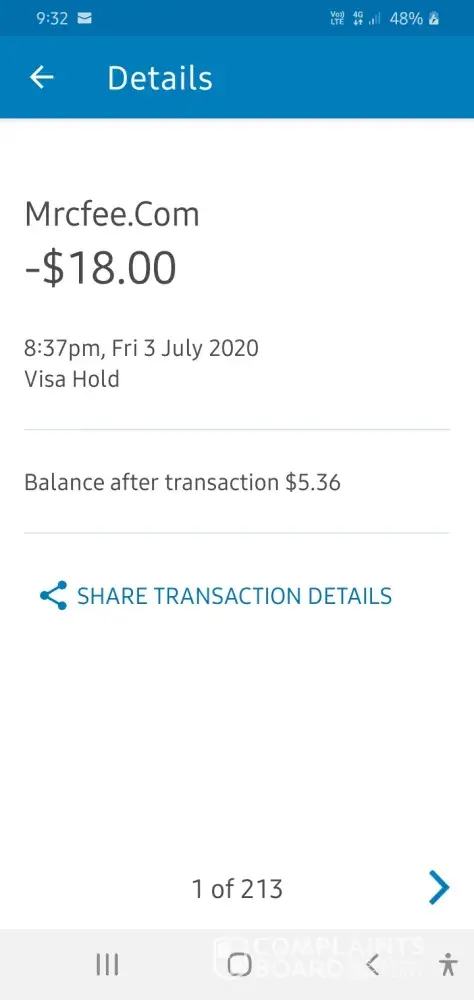Go back from the Details screen
The image size is (474, 1000).
point(42,78)
